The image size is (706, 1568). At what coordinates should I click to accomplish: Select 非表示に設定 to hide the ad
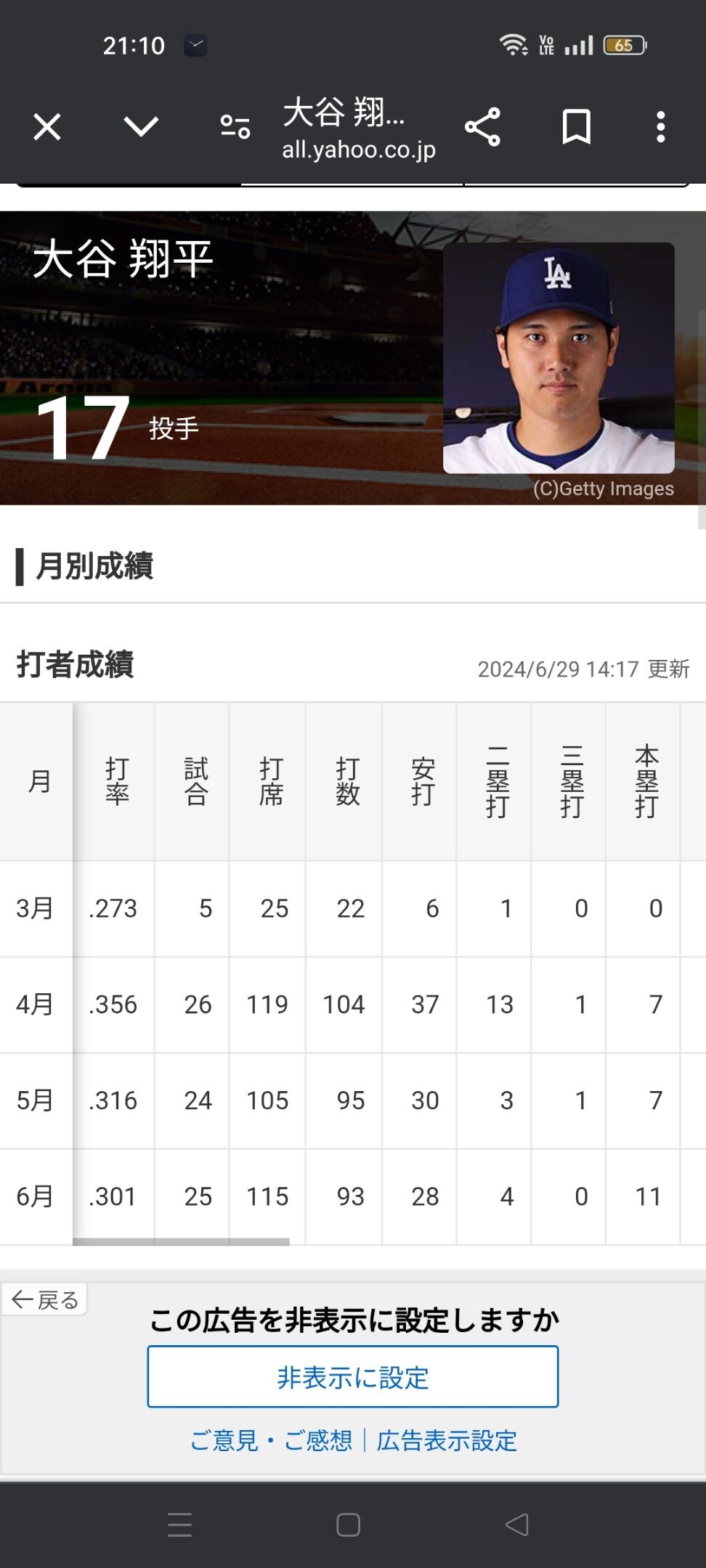coord(353,1377)
